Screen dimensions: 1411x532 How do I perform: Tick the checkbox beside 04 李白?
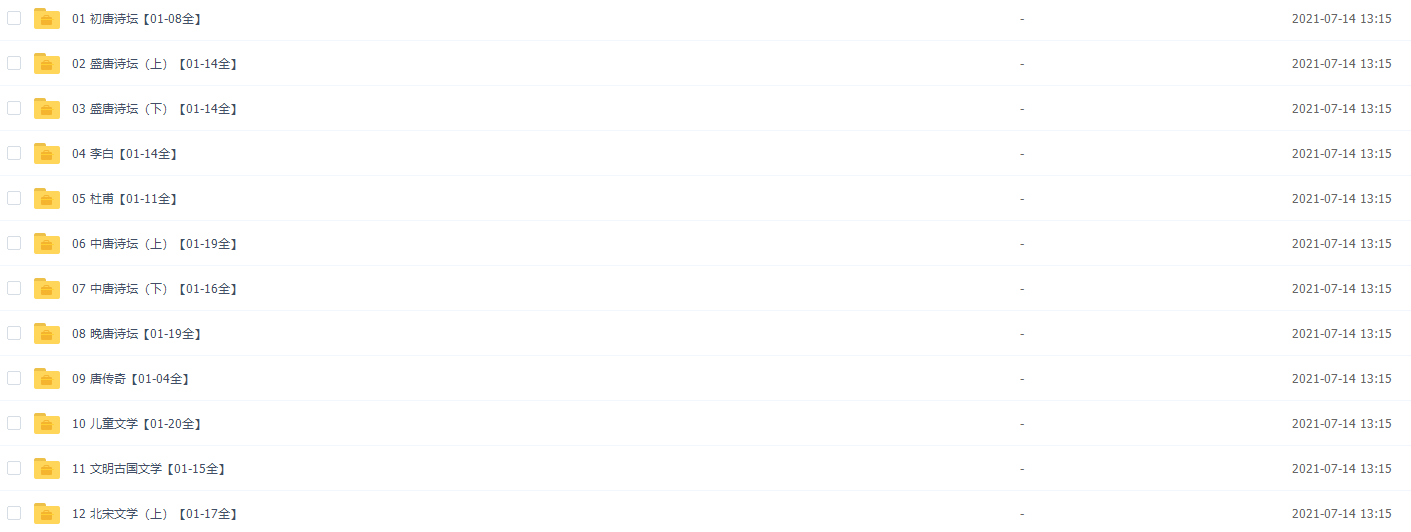[14, 153]
